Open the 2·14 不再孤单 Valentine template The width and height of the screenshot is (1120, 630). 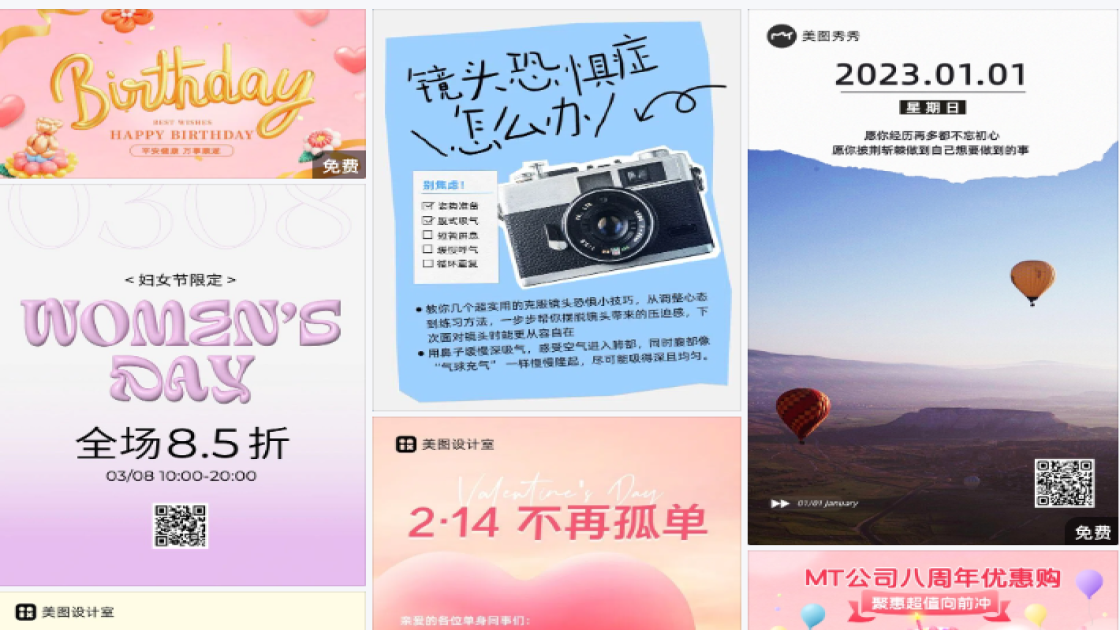(x=556, y=523)
